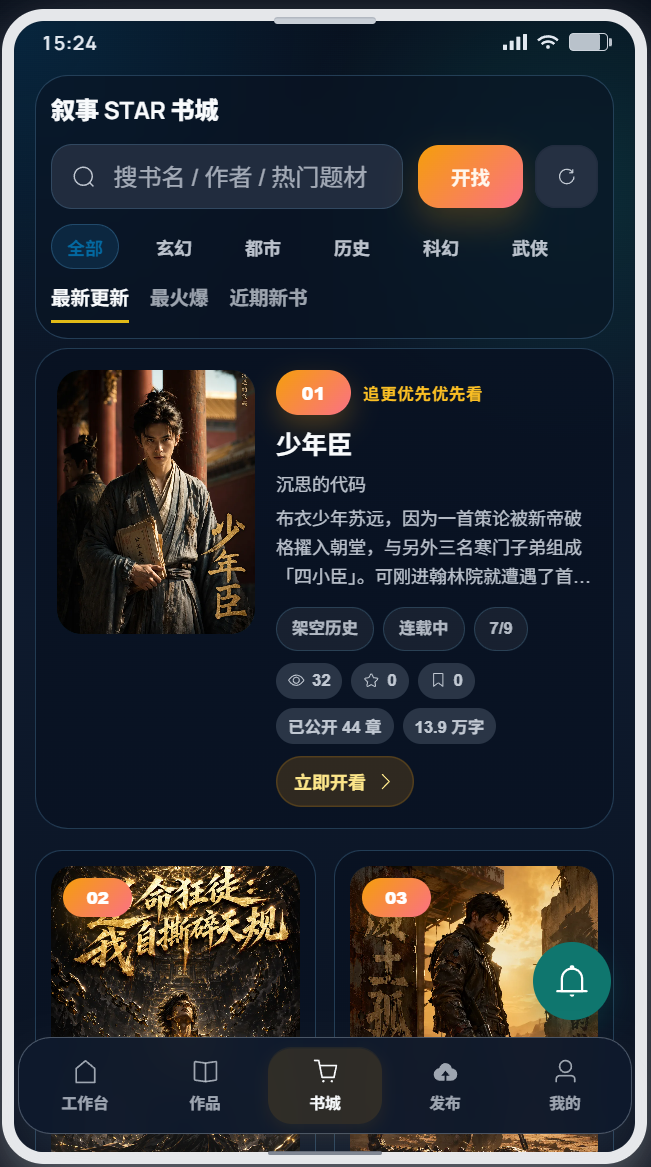Image resolution: width=651 pixels, height=1167 pixels.
Task: Open the 少年臣 book cover
Action: click(x=156, y=502)
